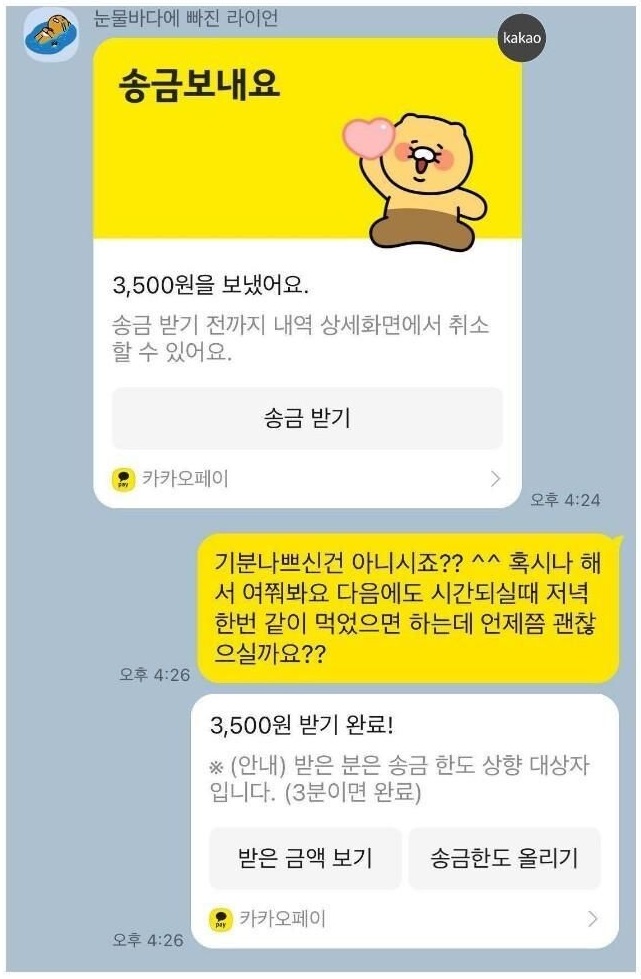This screenshot has height=979, width=641.
Task: Tap the 송금 받기 button
Action: pyautogui.click(x=307, y=419)
